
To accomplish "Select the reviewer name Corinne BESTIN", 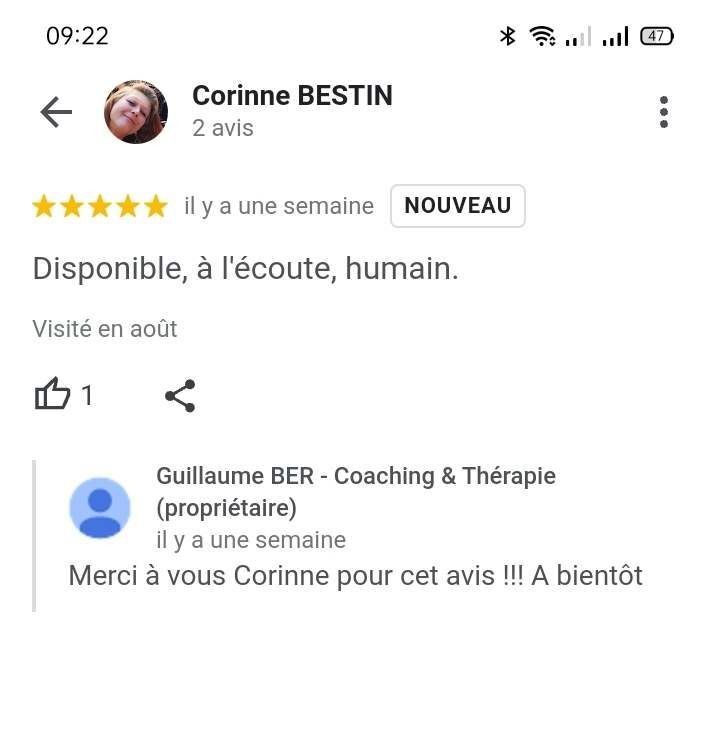I will [x=292, y=96].
